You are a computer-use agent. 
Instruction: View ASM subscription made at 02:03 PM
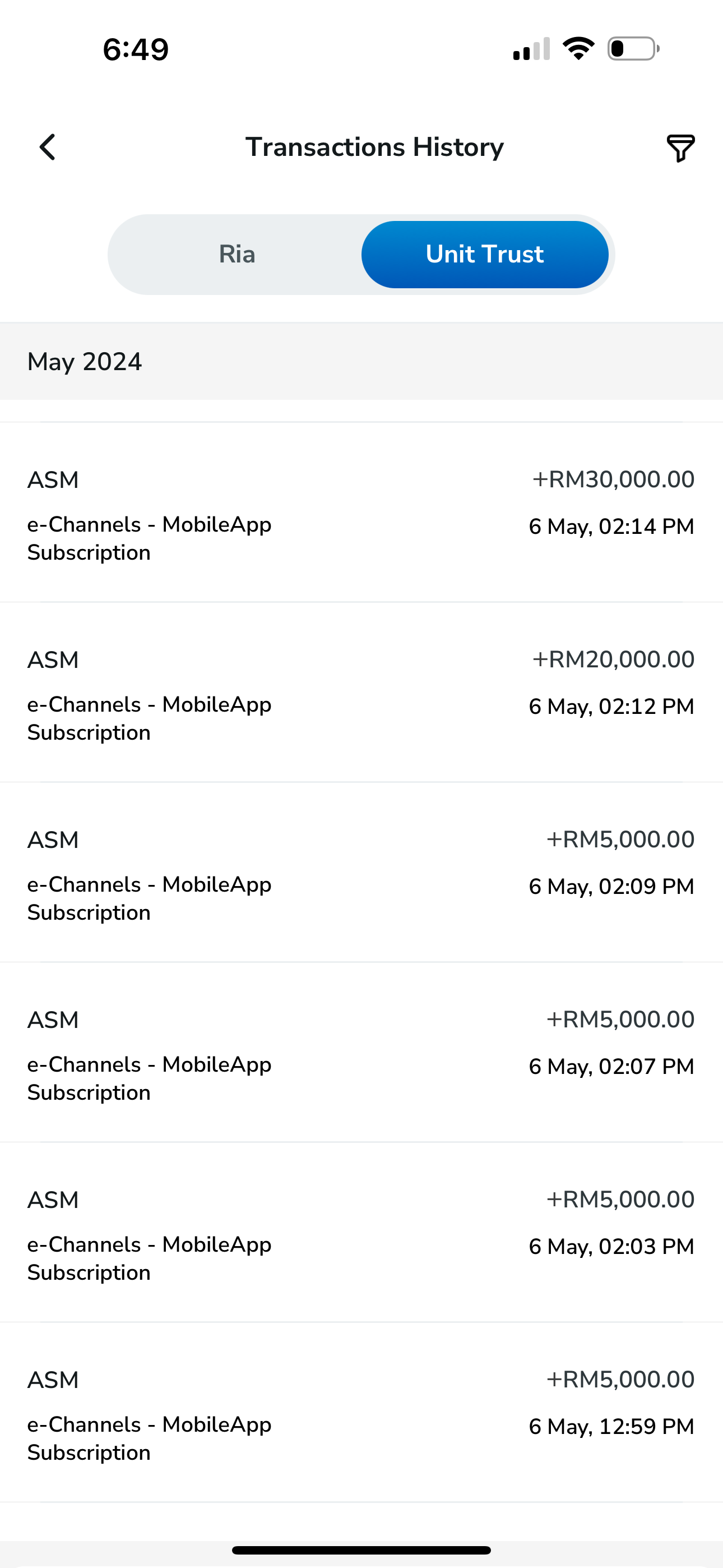[361, 1233]
